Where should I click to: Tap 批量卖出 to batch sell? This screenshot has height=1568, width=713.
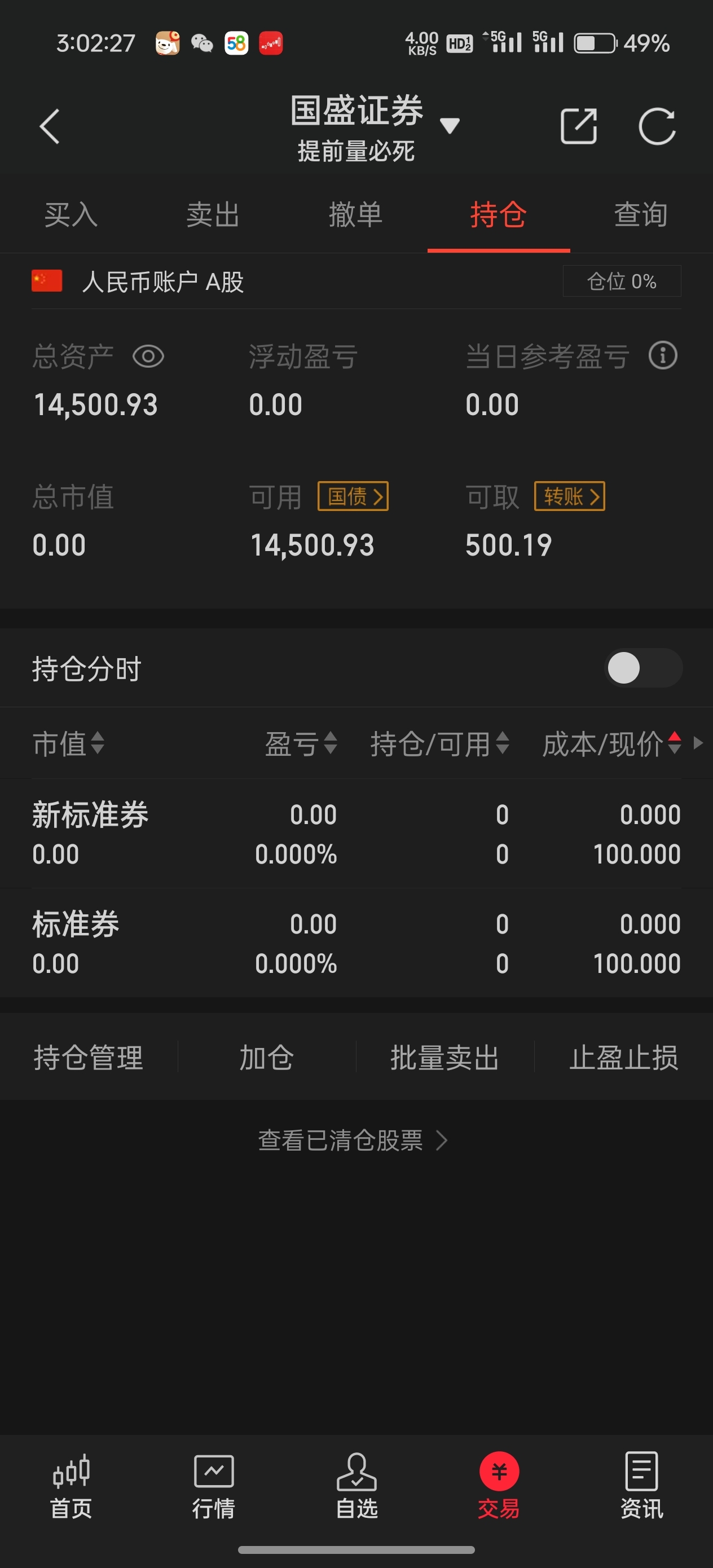pyautogui.click(x=445, y=1058)
